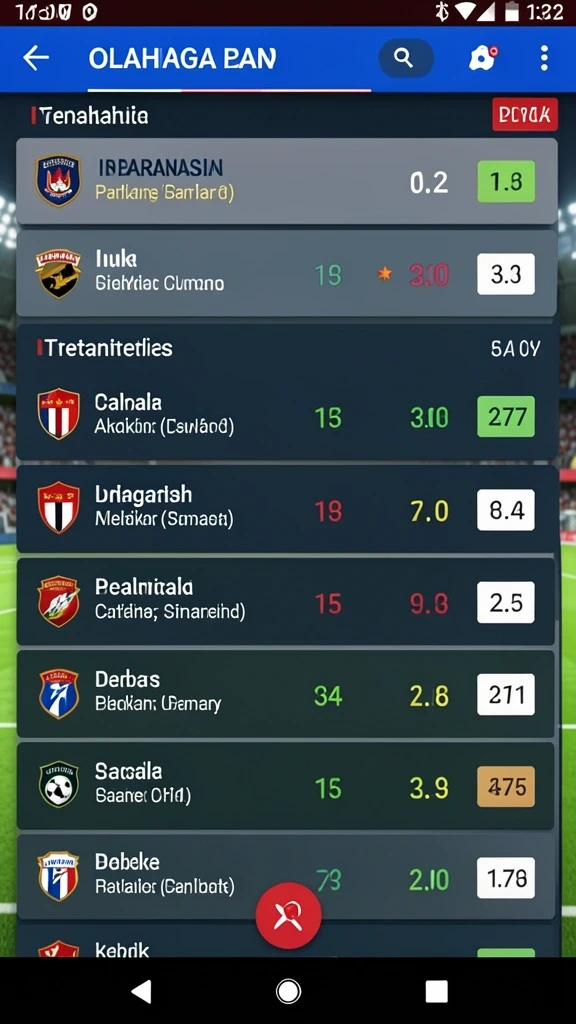Open the Bebeke match row

tap(286, 877)
